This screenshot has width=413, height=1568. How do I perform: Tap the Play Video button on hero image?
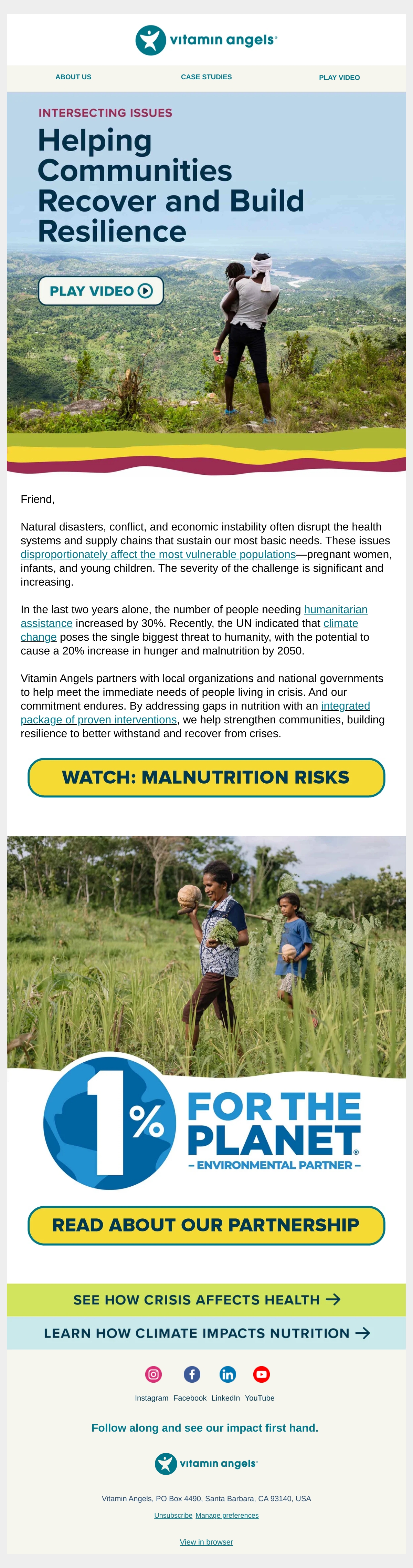101,291
